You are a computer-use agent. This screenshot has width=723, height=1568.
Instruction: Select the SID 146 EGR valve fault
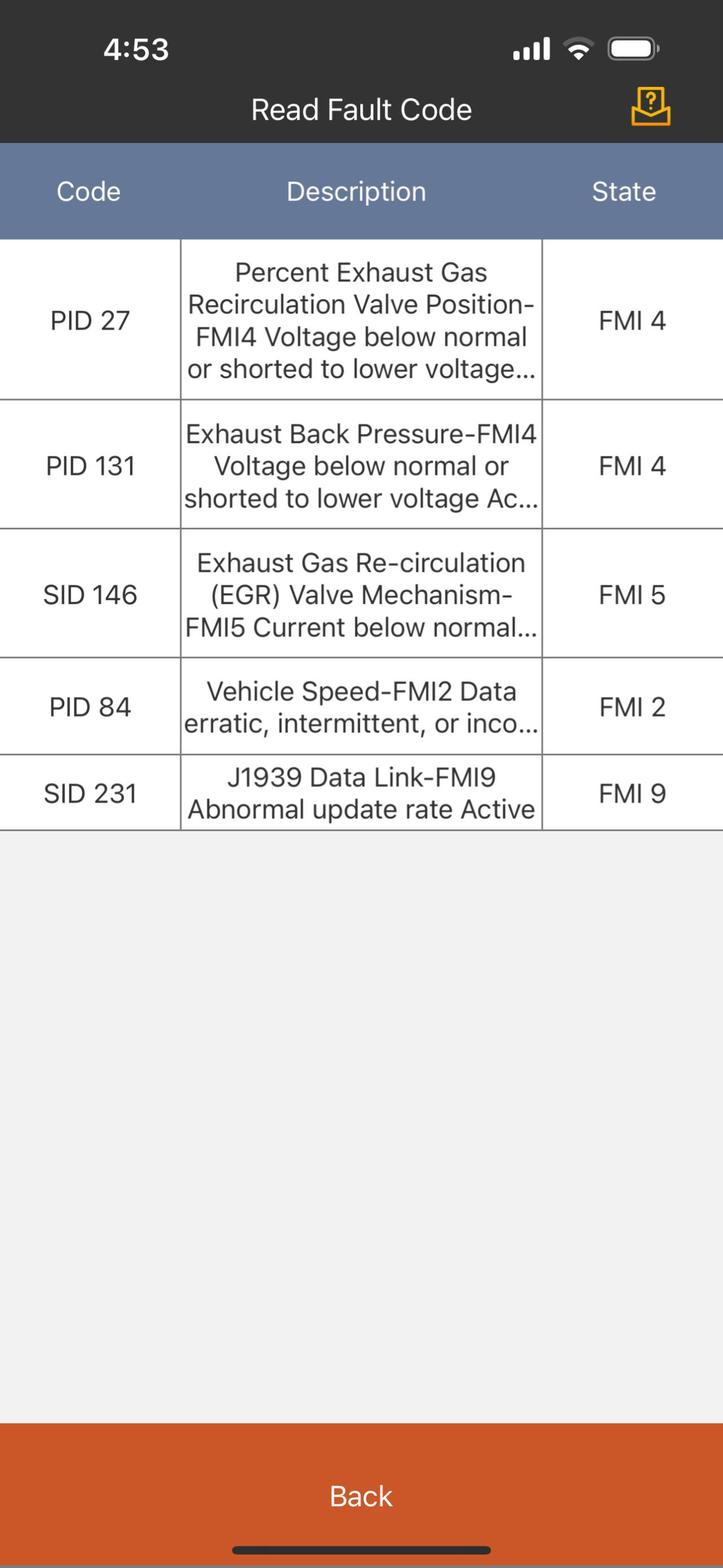pyautogui.click(x=361, y=594)
